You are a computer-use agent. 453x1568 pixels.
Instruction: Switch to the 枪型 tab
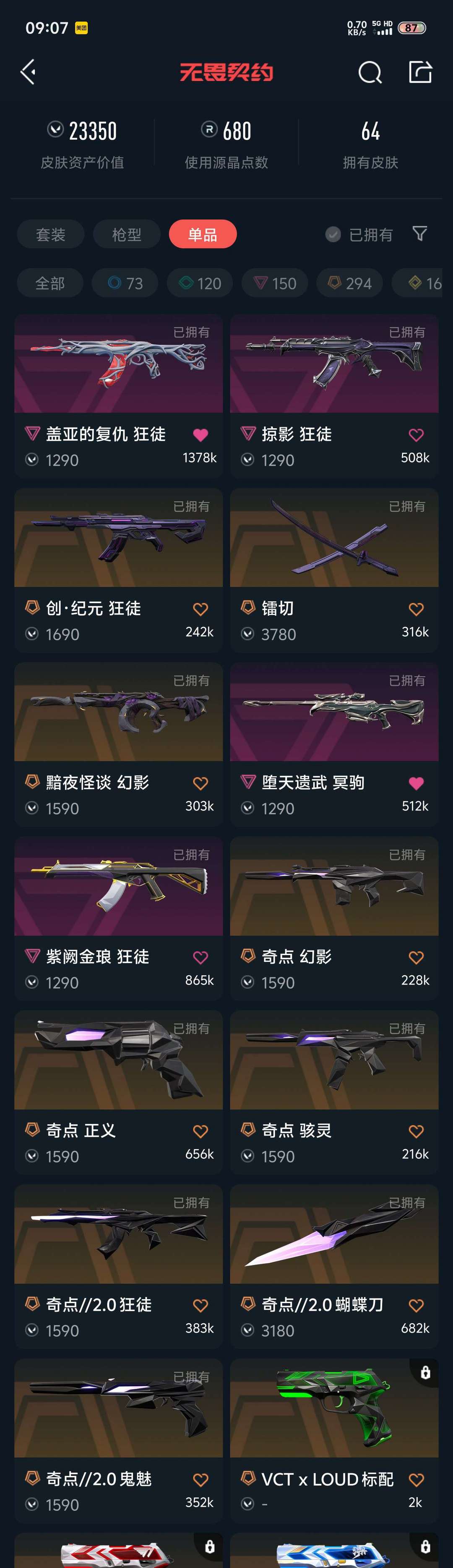(x=127, y=234)
